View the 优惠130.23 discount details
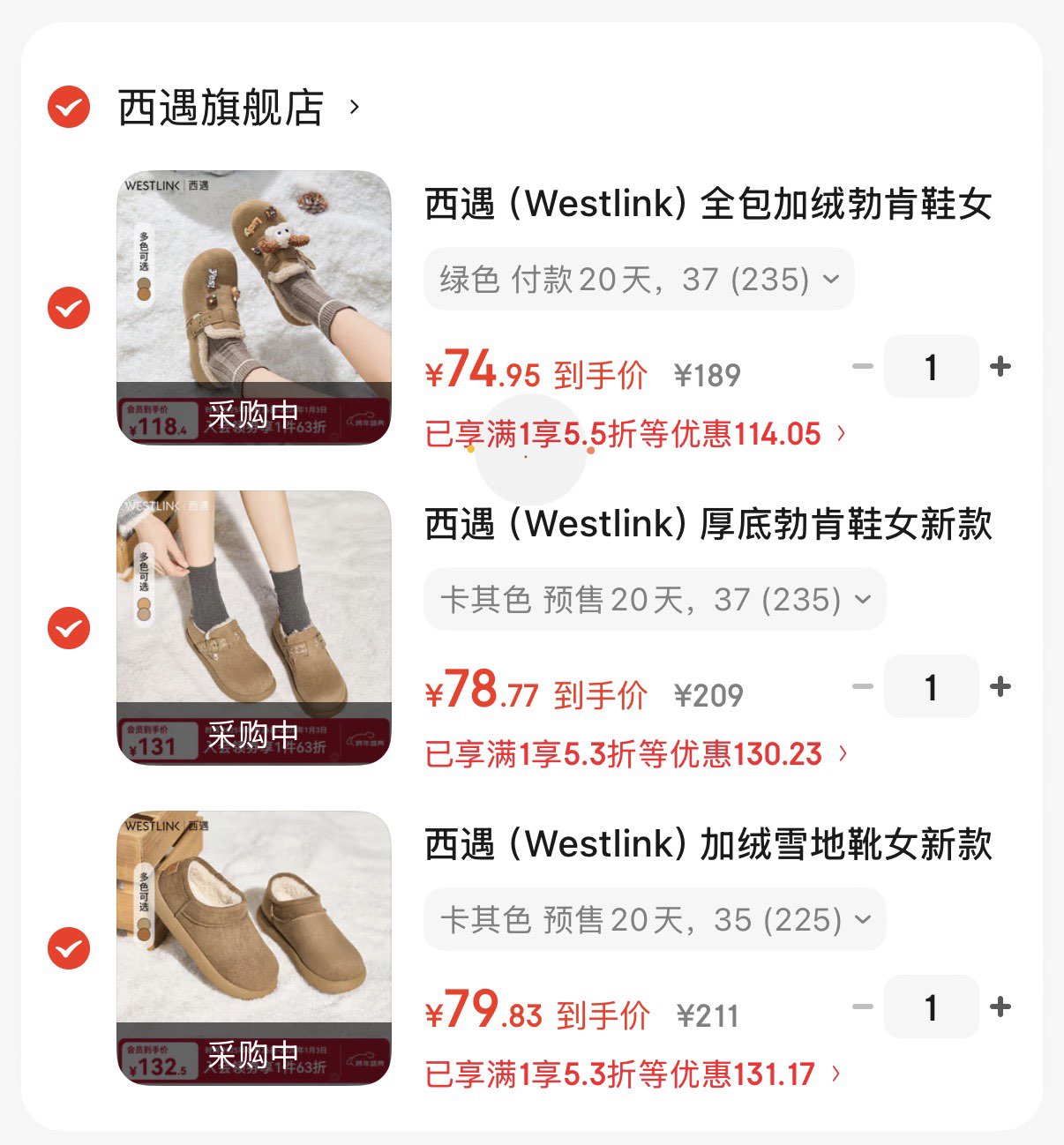This screenshot has height=1145, width=1064. (635, 754)
